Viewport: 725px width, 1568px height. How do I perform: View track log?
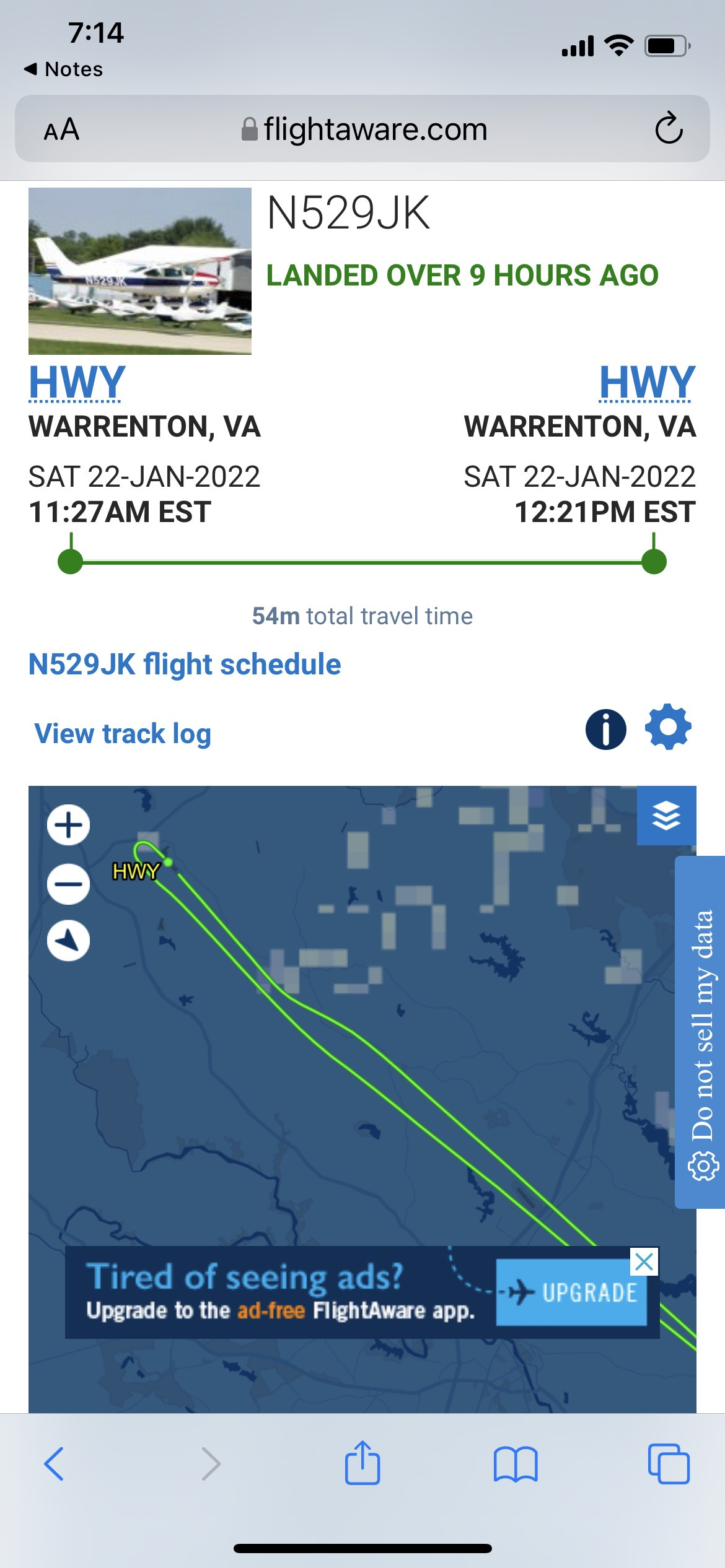pyautogui.click(x=123, y=734)
